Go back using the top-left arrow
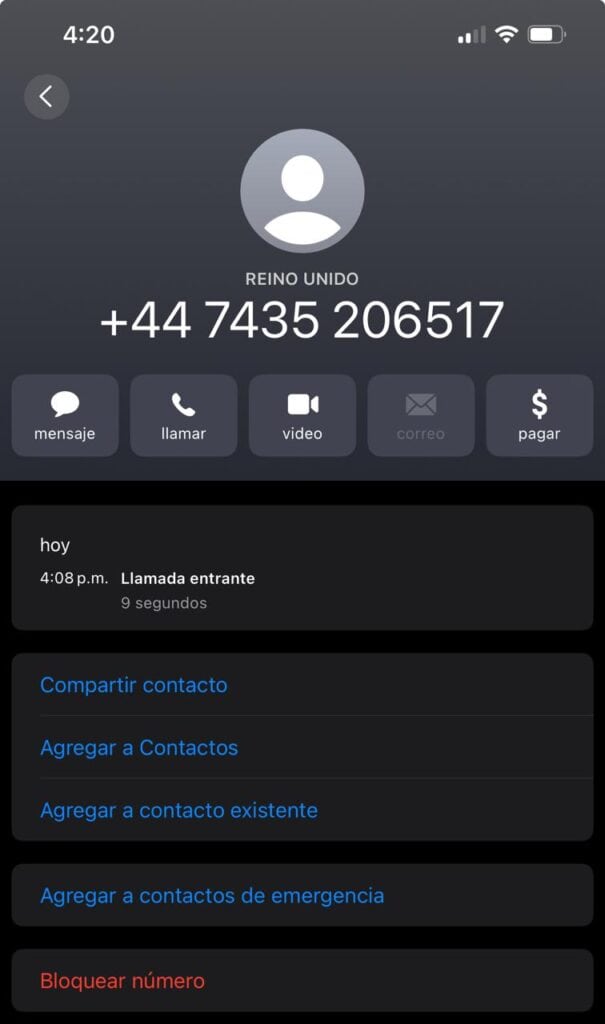605x1024 pixels. (46, 97)
